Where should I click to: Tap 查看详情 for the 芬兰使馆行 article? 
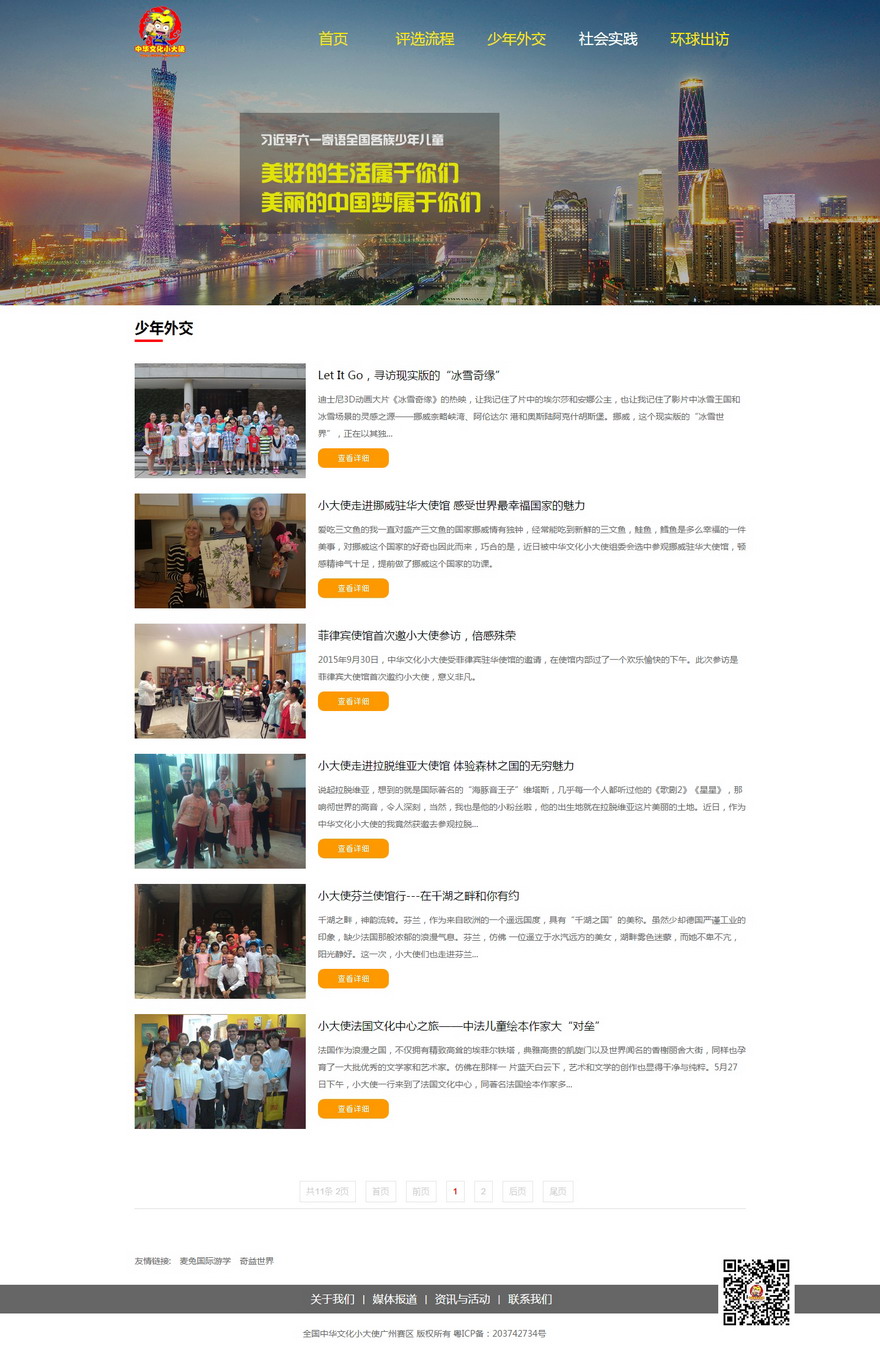click(353, 978)
